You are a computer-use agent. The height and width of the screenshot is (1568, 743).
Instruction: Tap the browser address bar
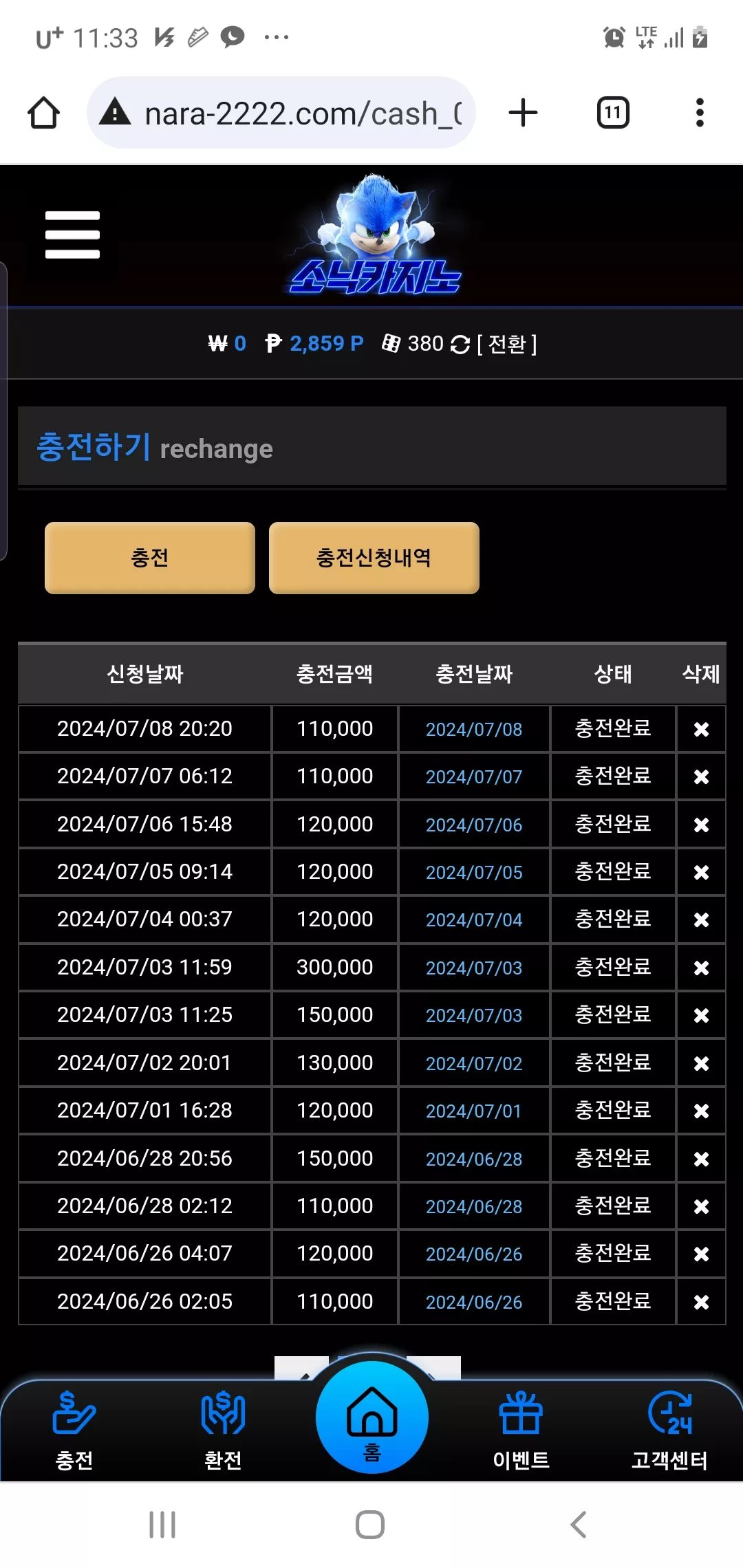click(281, 113)
